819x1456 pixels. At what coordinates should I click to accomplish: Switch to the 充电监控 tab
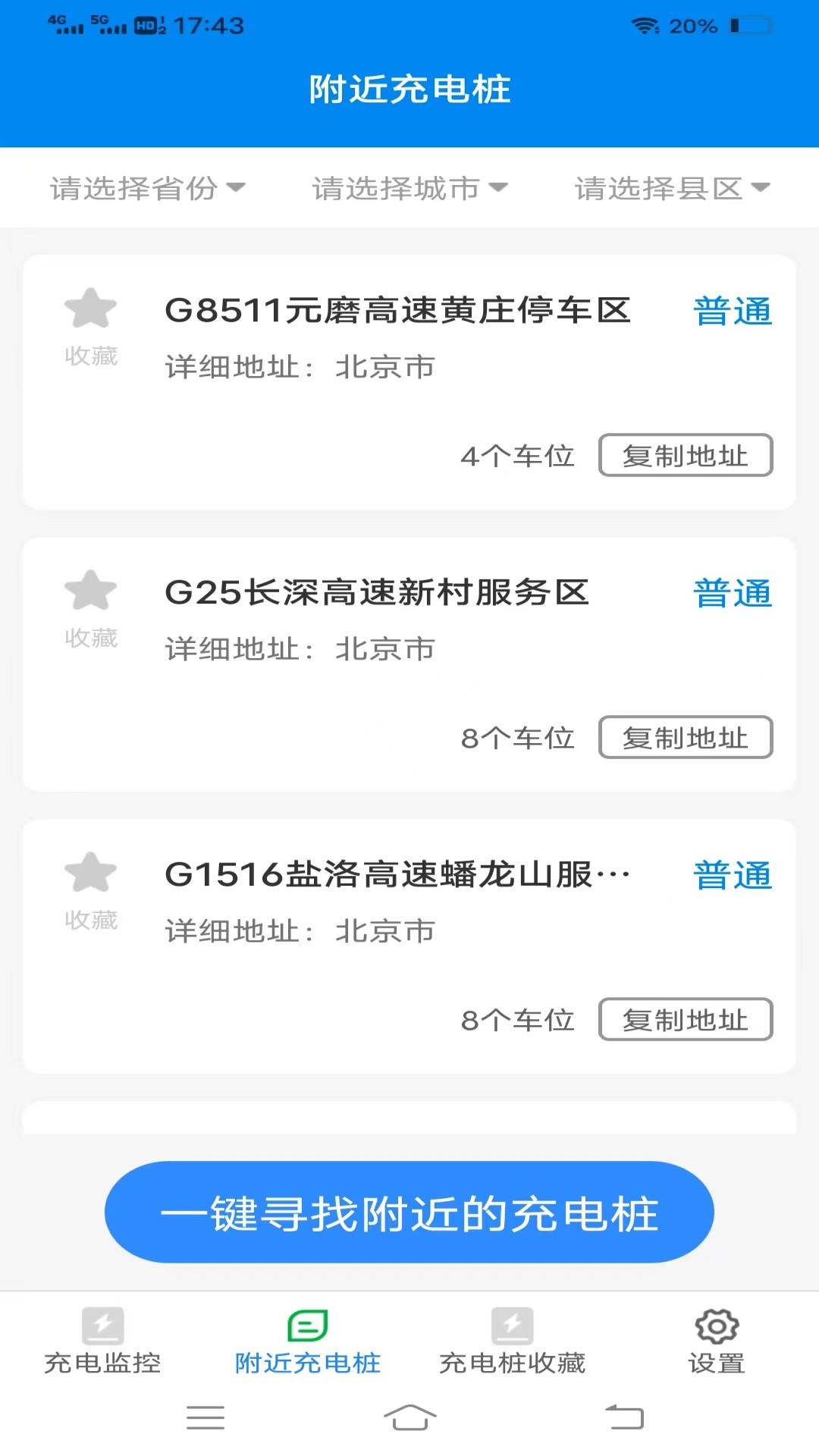[x=104, y=1361]
